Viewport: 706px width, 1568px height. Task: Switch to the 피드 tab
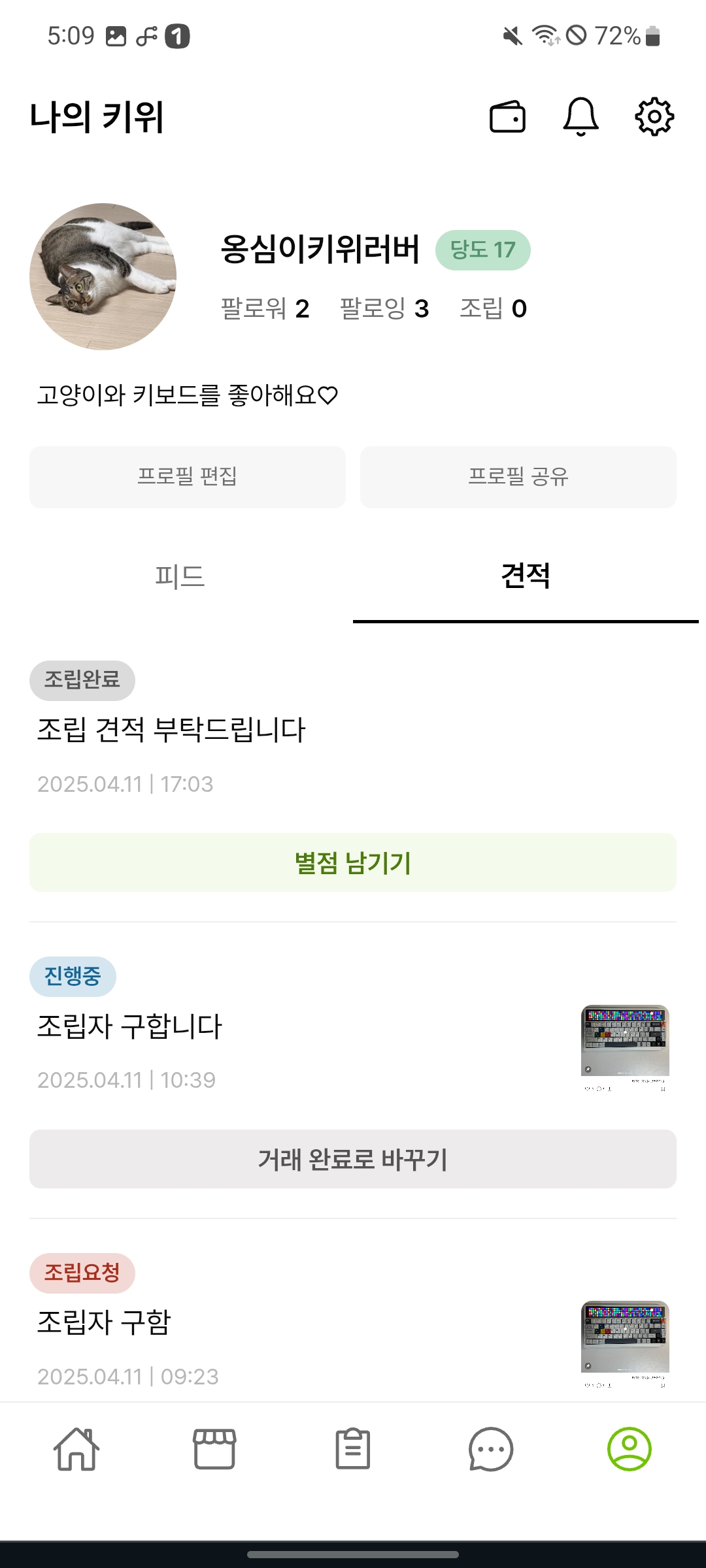pos(180,577)
